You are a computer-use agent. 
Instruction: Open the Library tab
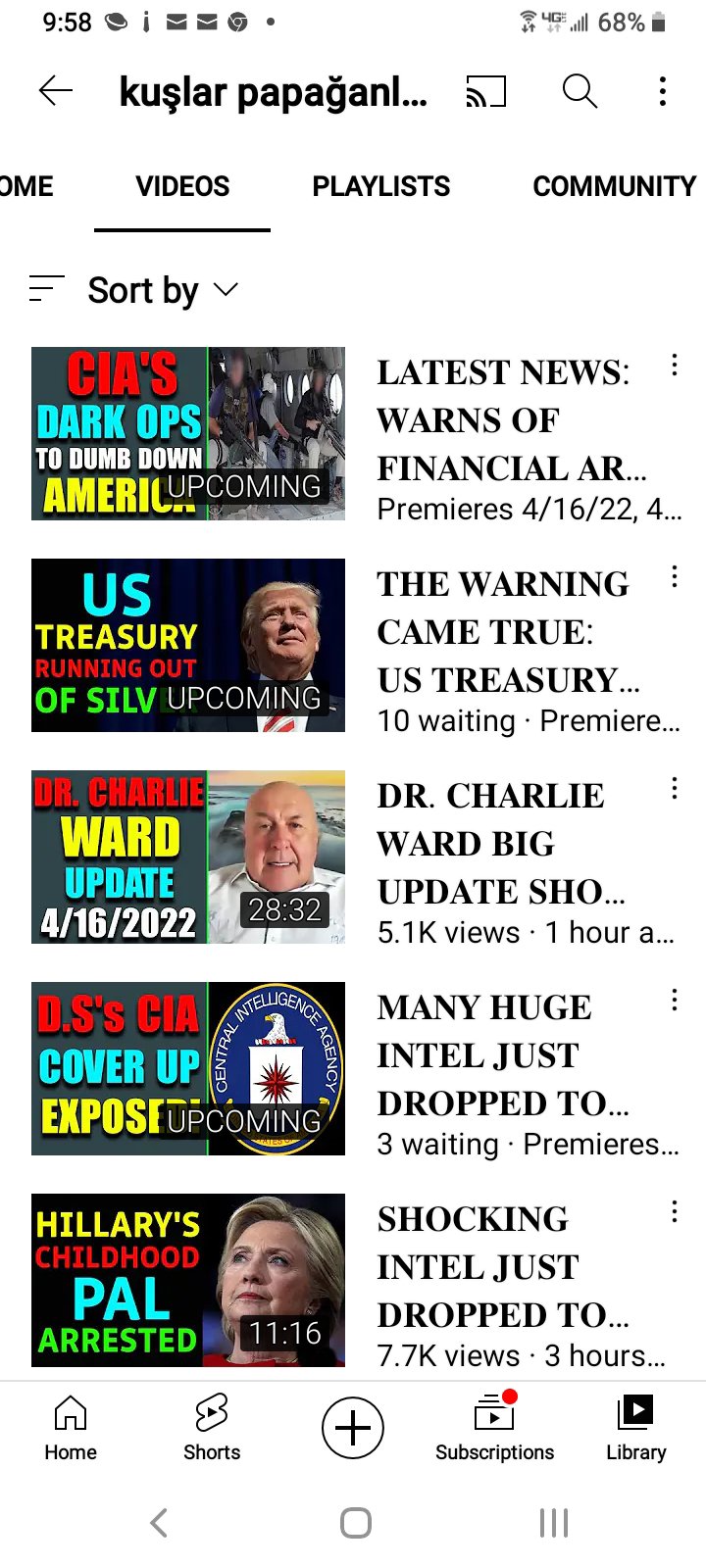coord(635,1427)
